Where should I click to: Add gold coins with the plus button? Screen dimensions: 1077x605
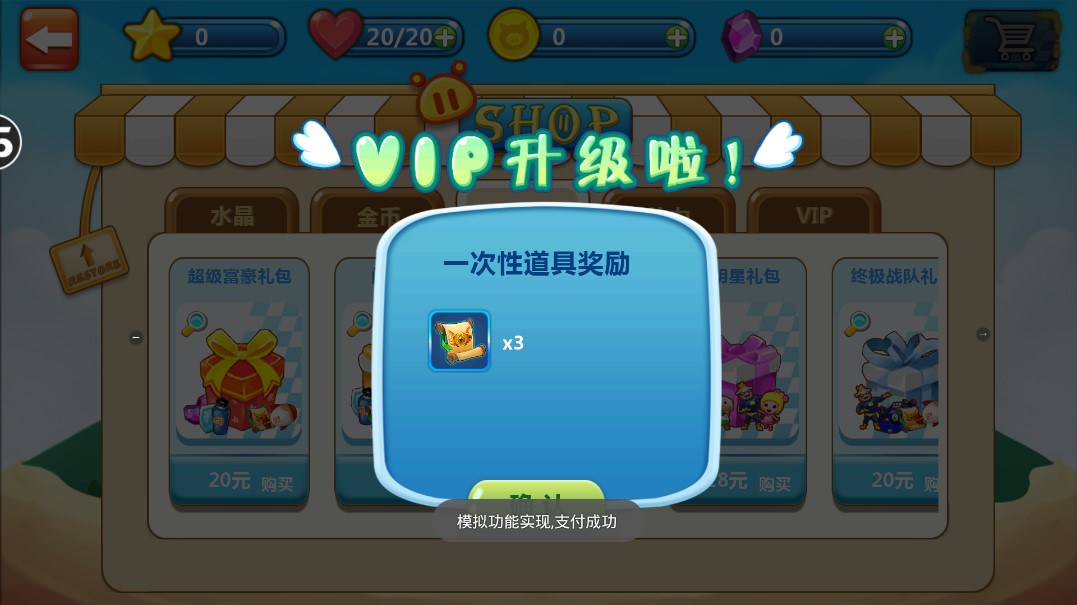click(x=677, y=37)
